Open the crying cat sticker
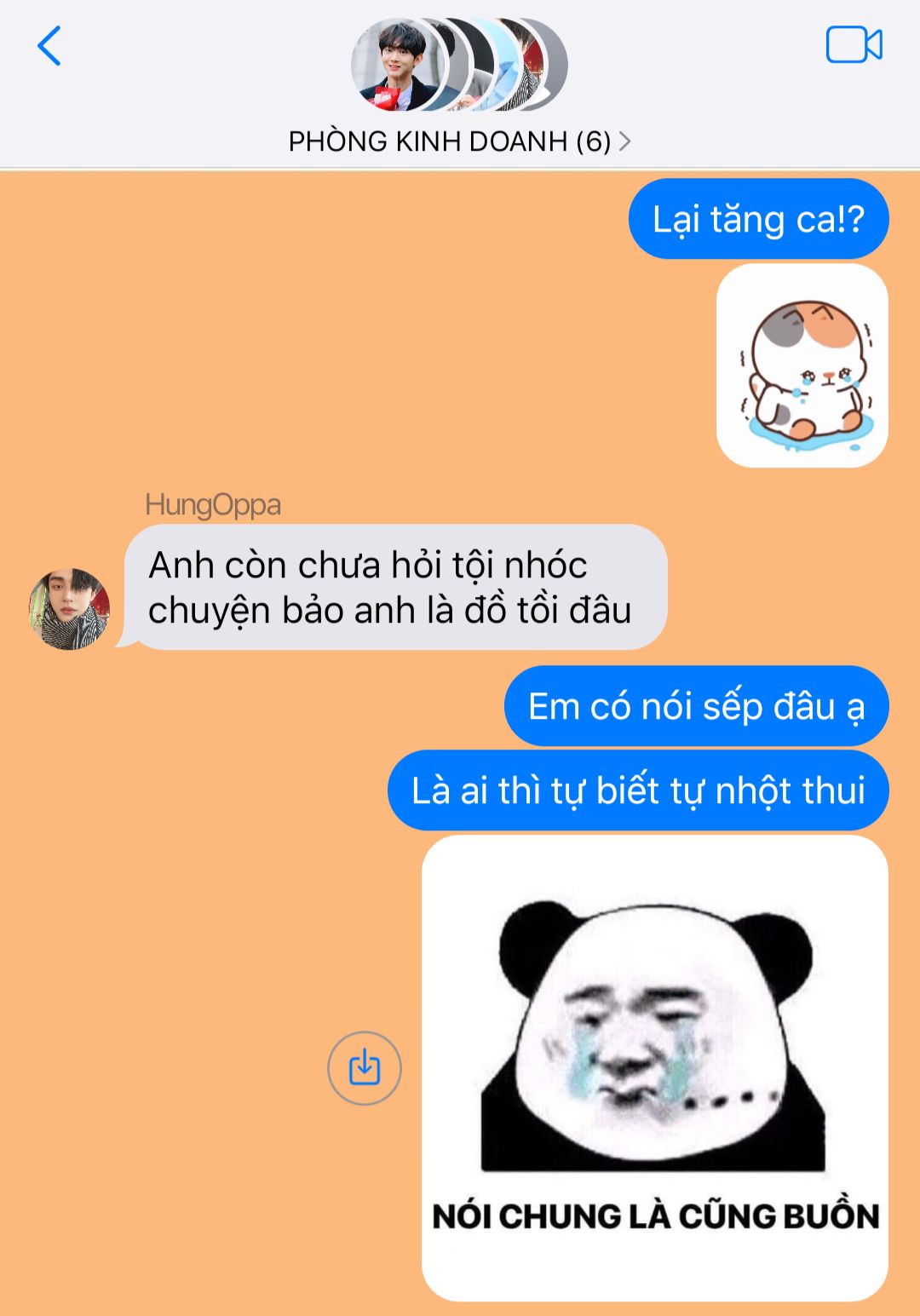Image resolution: width=920 pixels, height=1316 pixels. pos(802,365)
